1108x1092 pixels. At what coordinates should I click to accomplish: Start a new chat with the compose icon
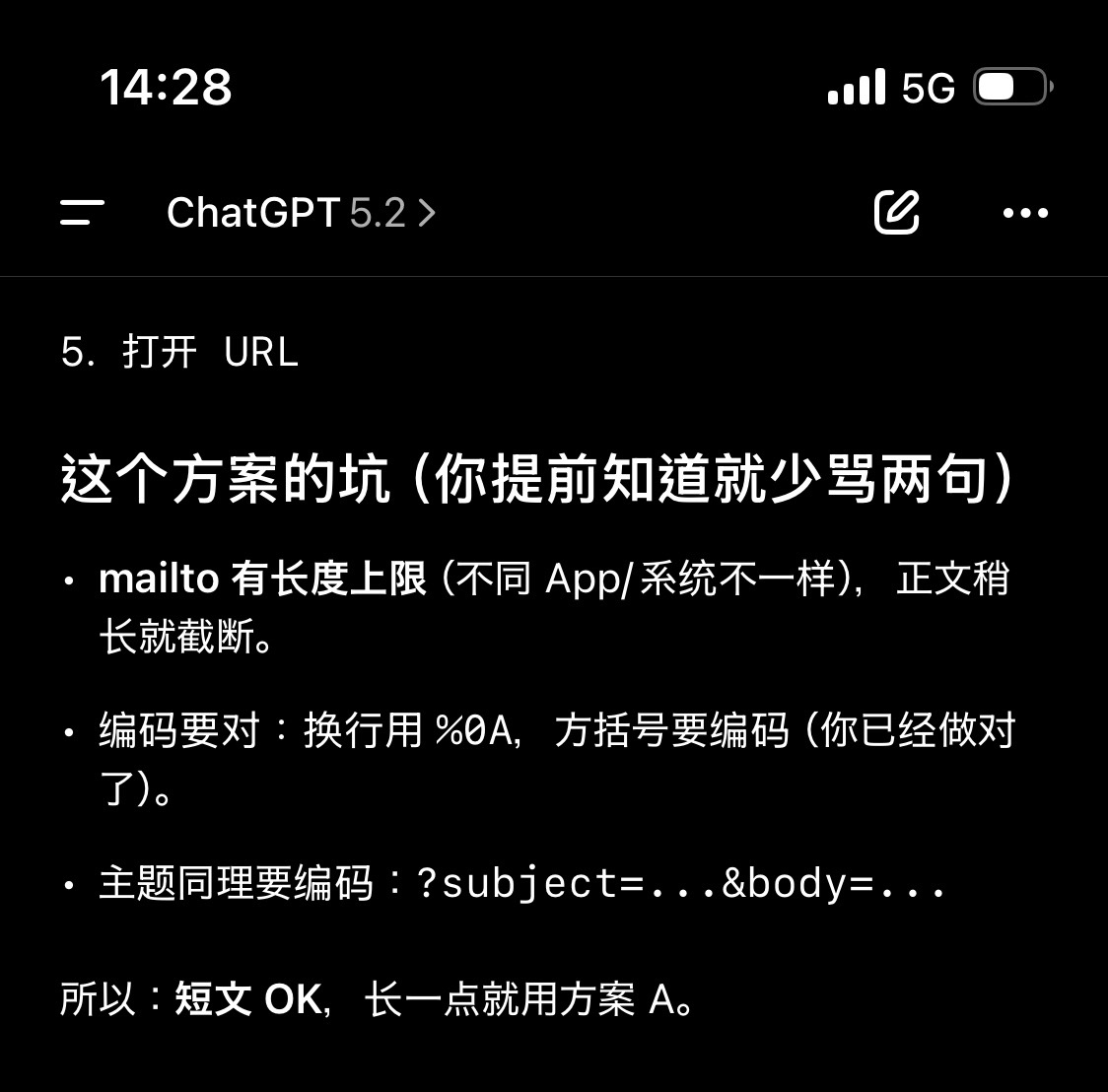(896, 213)
